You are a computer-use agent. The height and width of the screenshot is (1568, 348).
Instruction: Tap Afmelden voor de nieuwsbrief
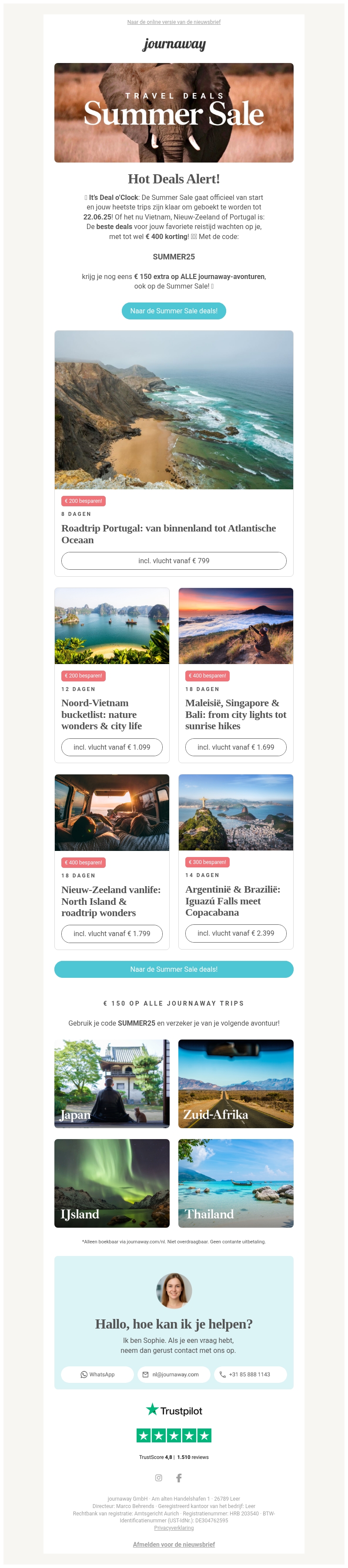click(174, 1544)
